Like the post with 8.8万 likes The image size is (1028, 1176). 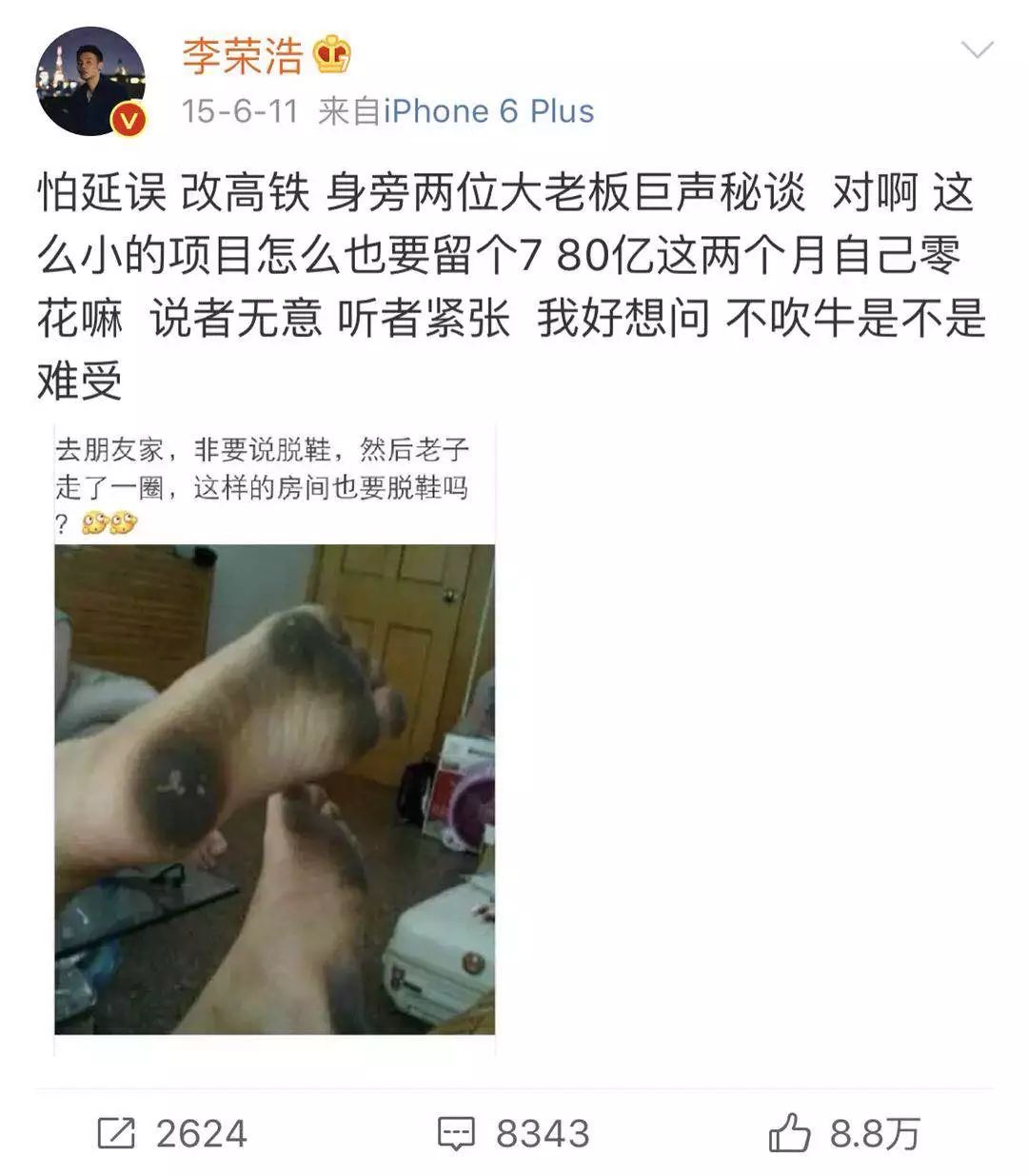click(x=843, y=1133)
